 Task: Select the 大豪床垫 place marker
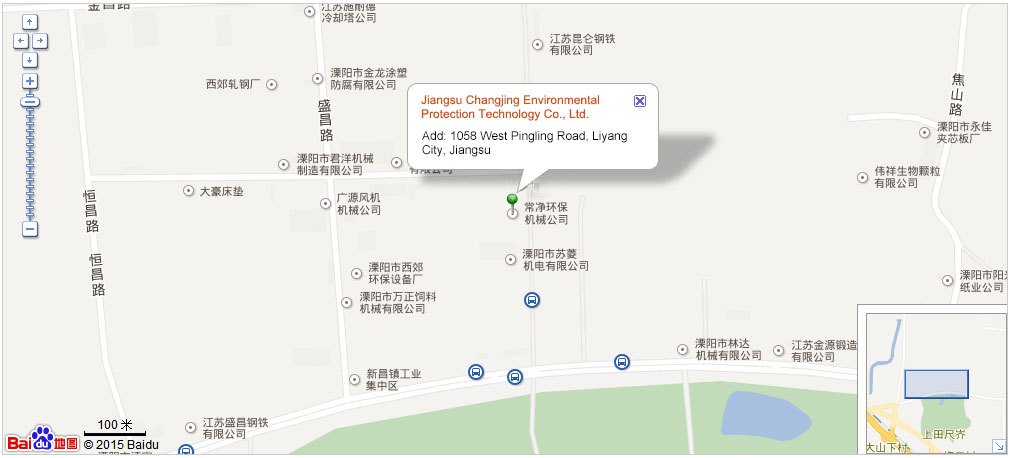click(x=188, y=191)
